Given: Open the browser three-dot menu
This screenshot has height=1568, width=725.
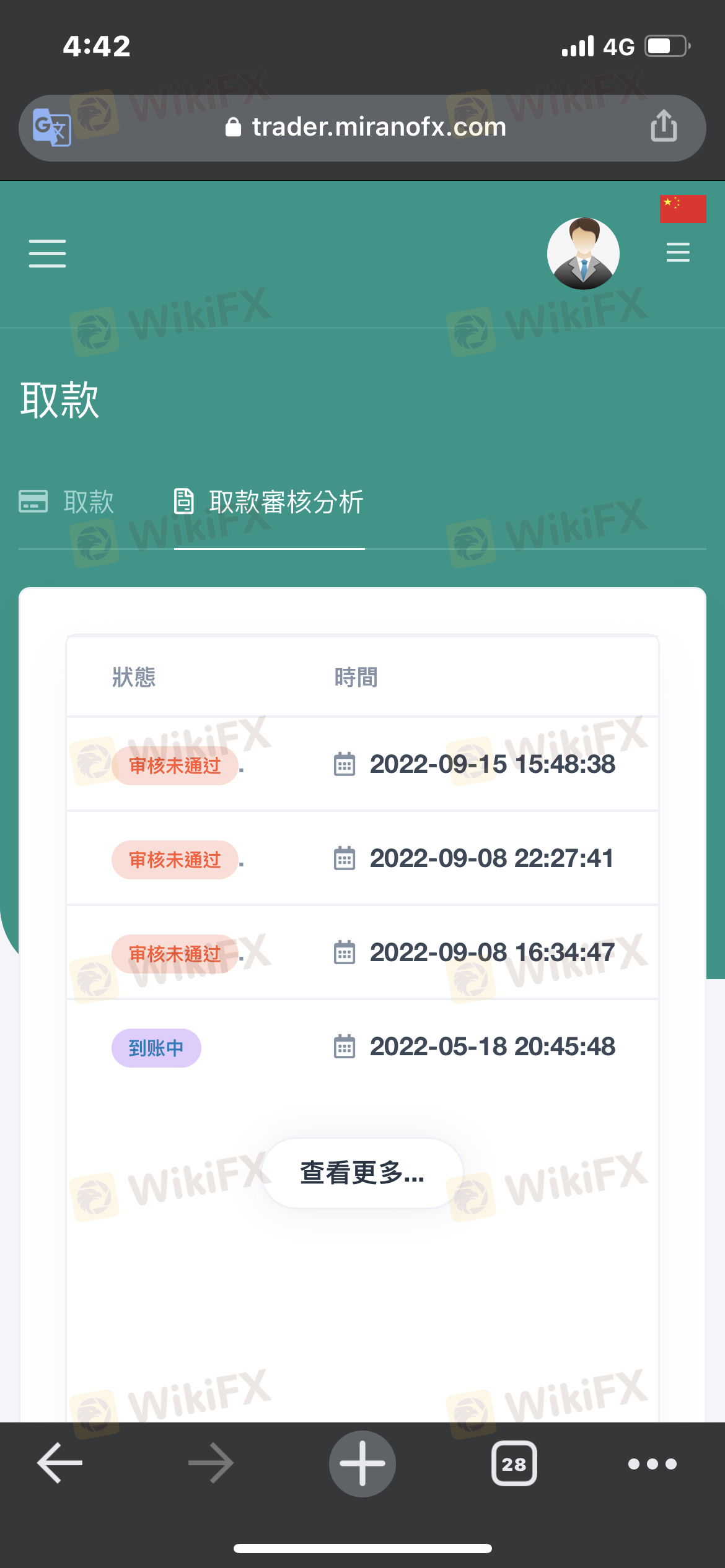Looking at the screenshot, I should pos(652,1464).
